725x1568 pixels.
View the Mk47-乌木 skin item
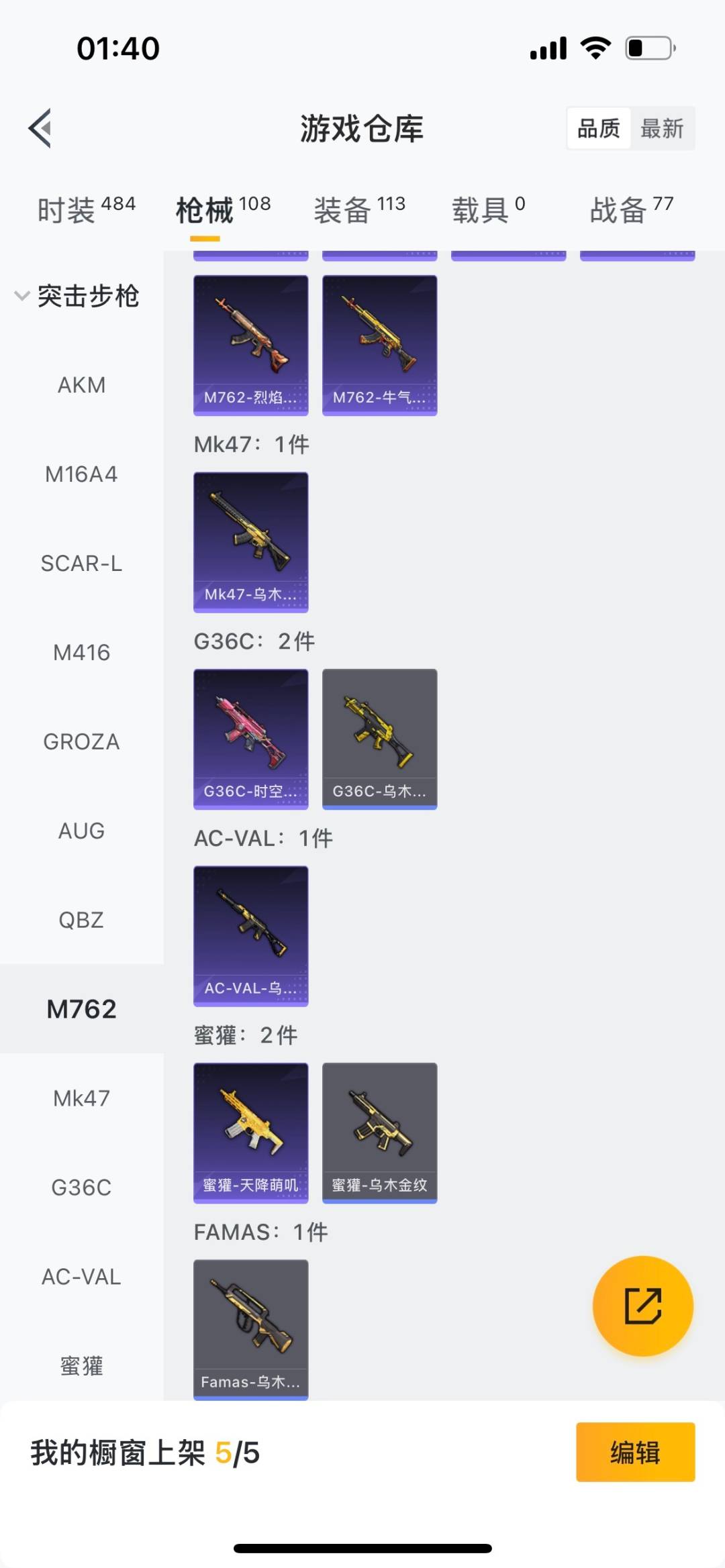click(x=250, y=542)
